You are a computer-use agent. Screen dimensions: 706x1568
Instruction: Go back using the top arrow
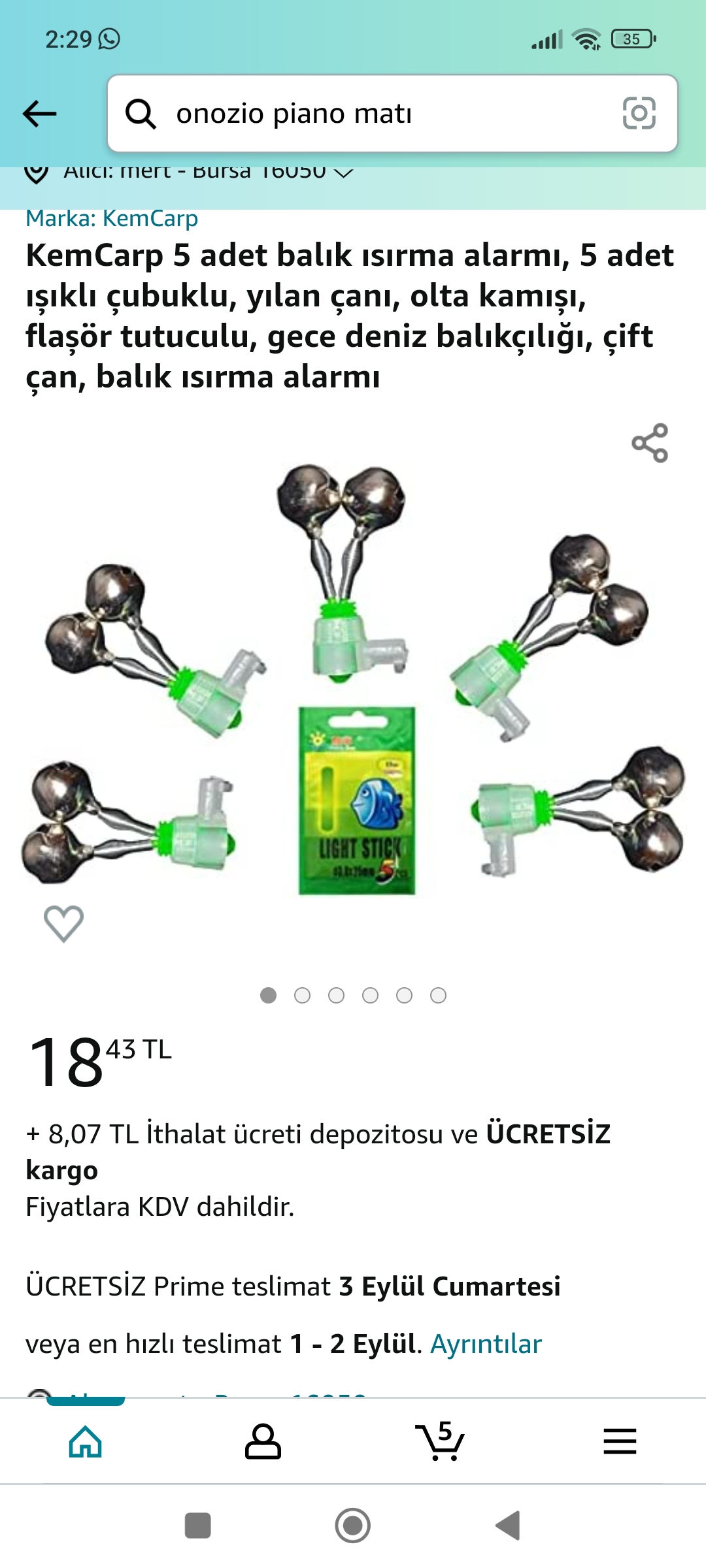(x=39, y=114)
